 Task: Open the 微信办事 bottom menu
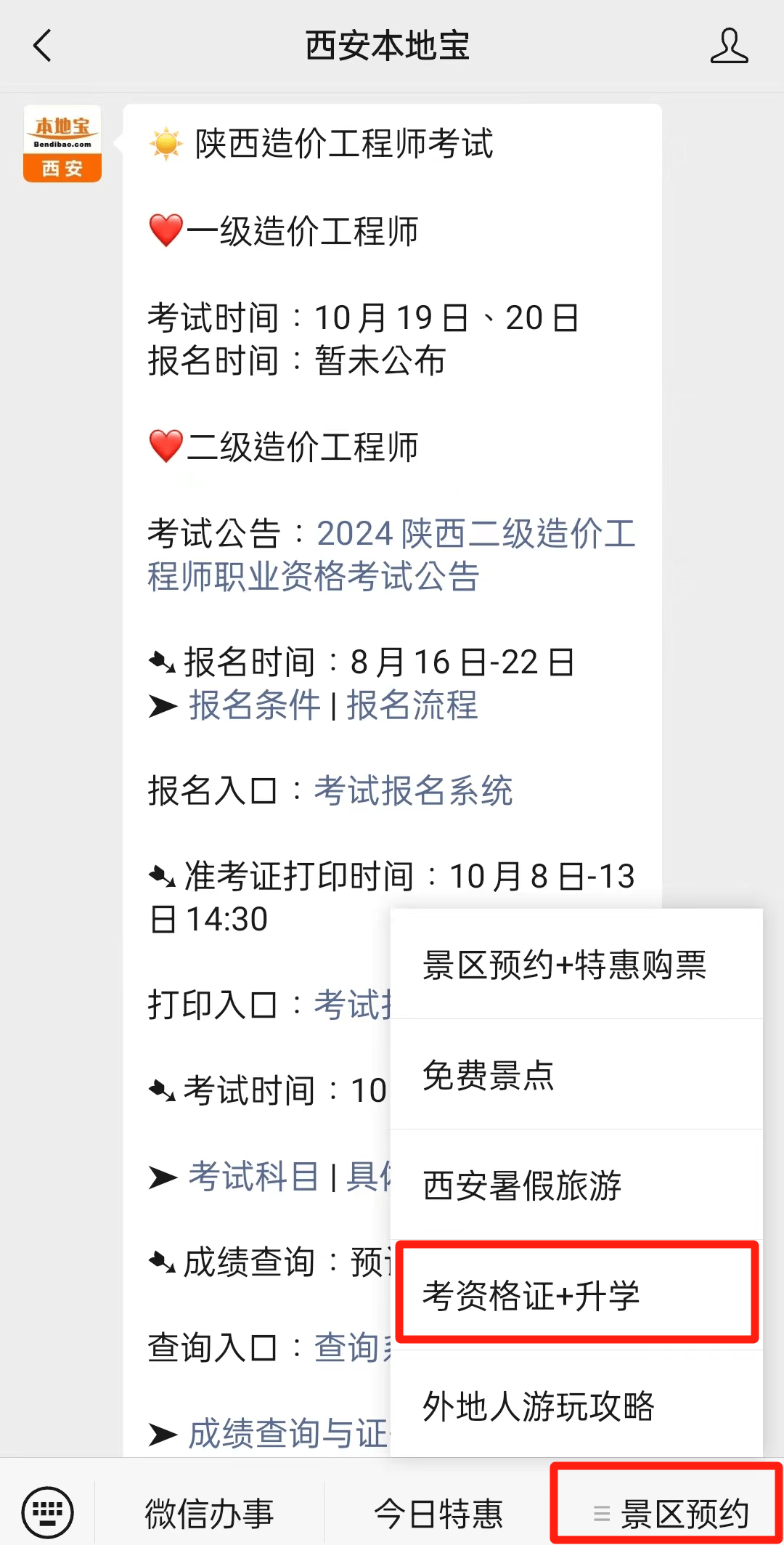(208, 1511)
